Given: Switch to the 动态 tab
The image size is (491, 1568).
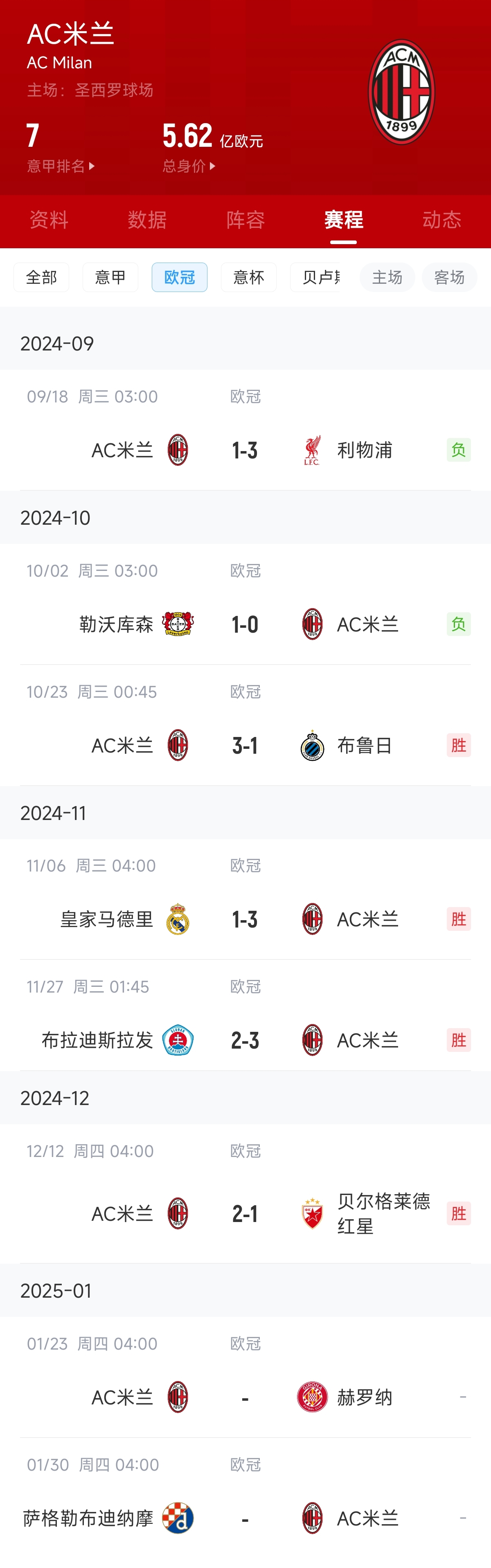Looking at the screenshot, I should point(441,220).
